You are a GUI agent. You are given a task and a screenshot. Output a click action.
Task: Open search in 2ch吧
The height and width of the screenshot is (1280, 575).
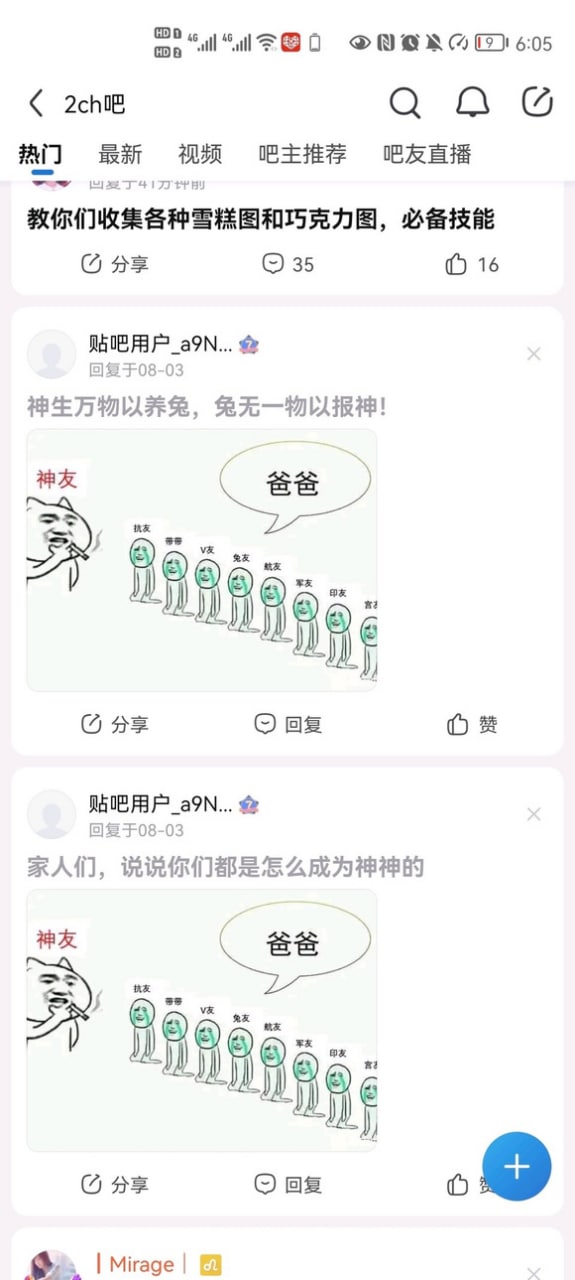(x=404, y=103)
